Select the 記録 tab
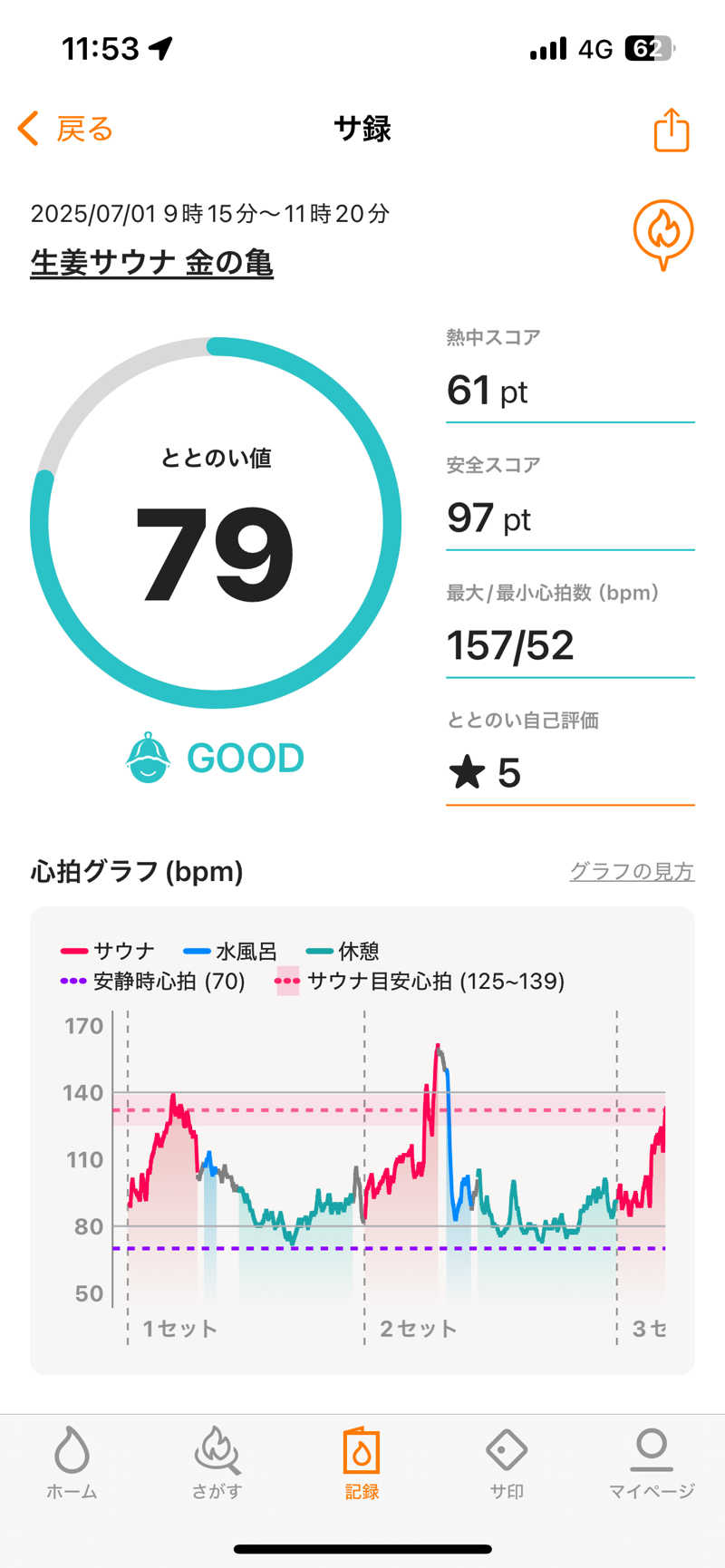The image size is (725, 1568). 362,1461
